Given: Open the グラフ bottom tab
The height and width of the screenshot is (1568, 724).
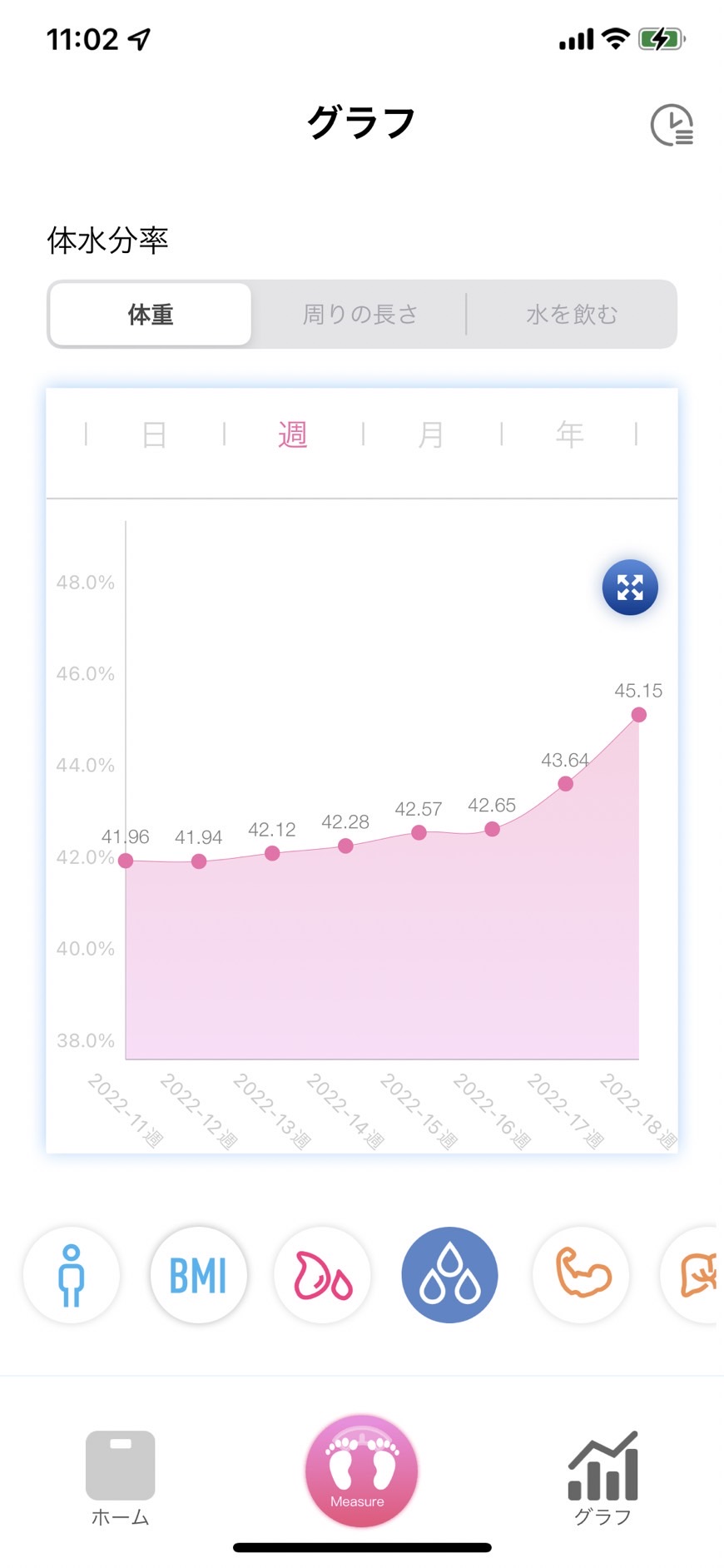Looking at the screenshot, I should (x=603, y=1478).
